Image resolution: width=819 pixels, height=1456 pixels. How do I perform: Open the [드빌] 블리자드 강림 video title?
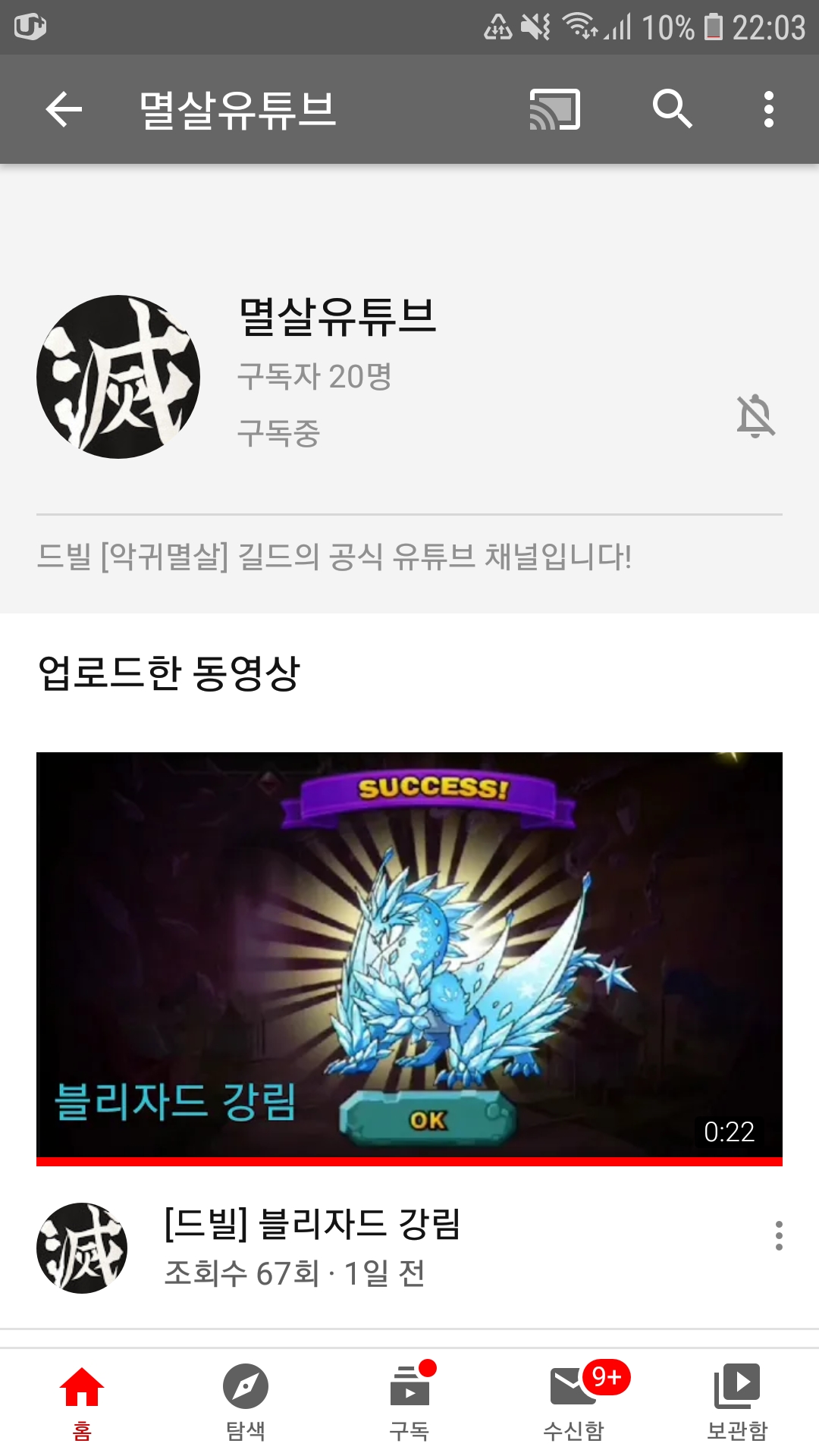pos(312,1223)
